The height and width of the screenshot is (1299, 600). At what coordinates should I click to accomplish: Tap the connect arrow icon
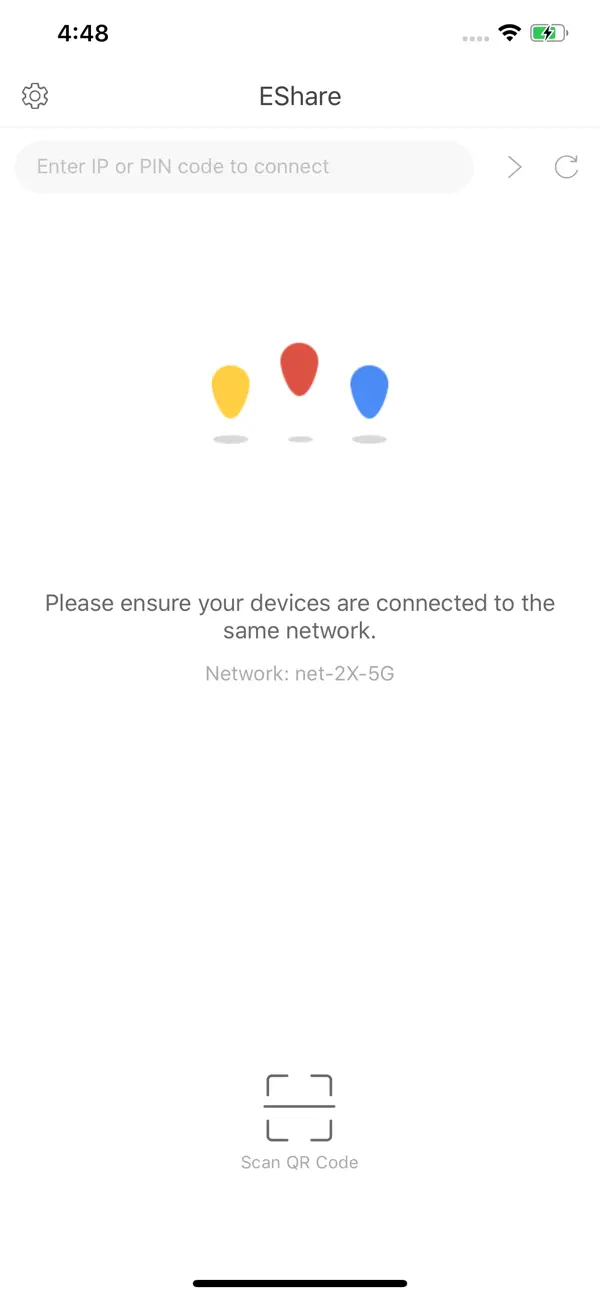click(x=515, y=167)
